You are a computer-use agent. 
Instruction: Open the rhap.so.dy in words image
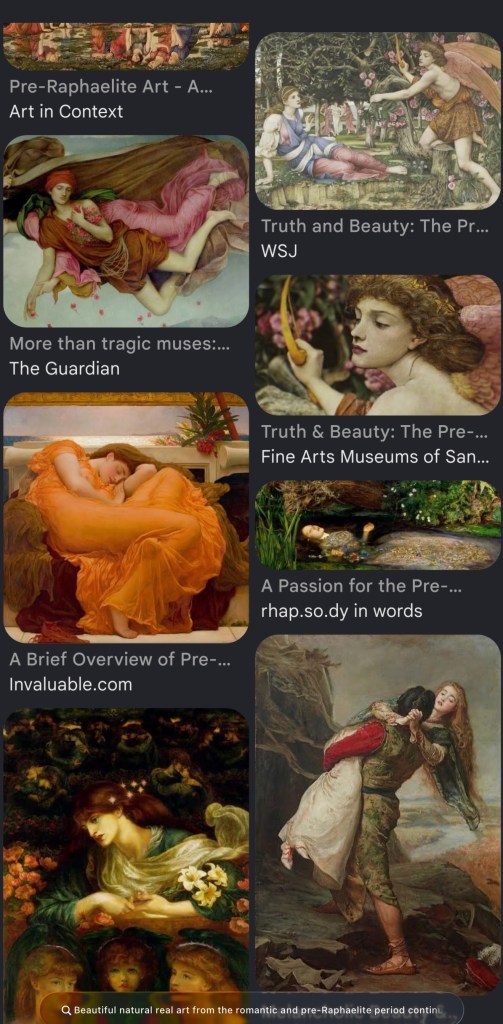click(378, 525)
